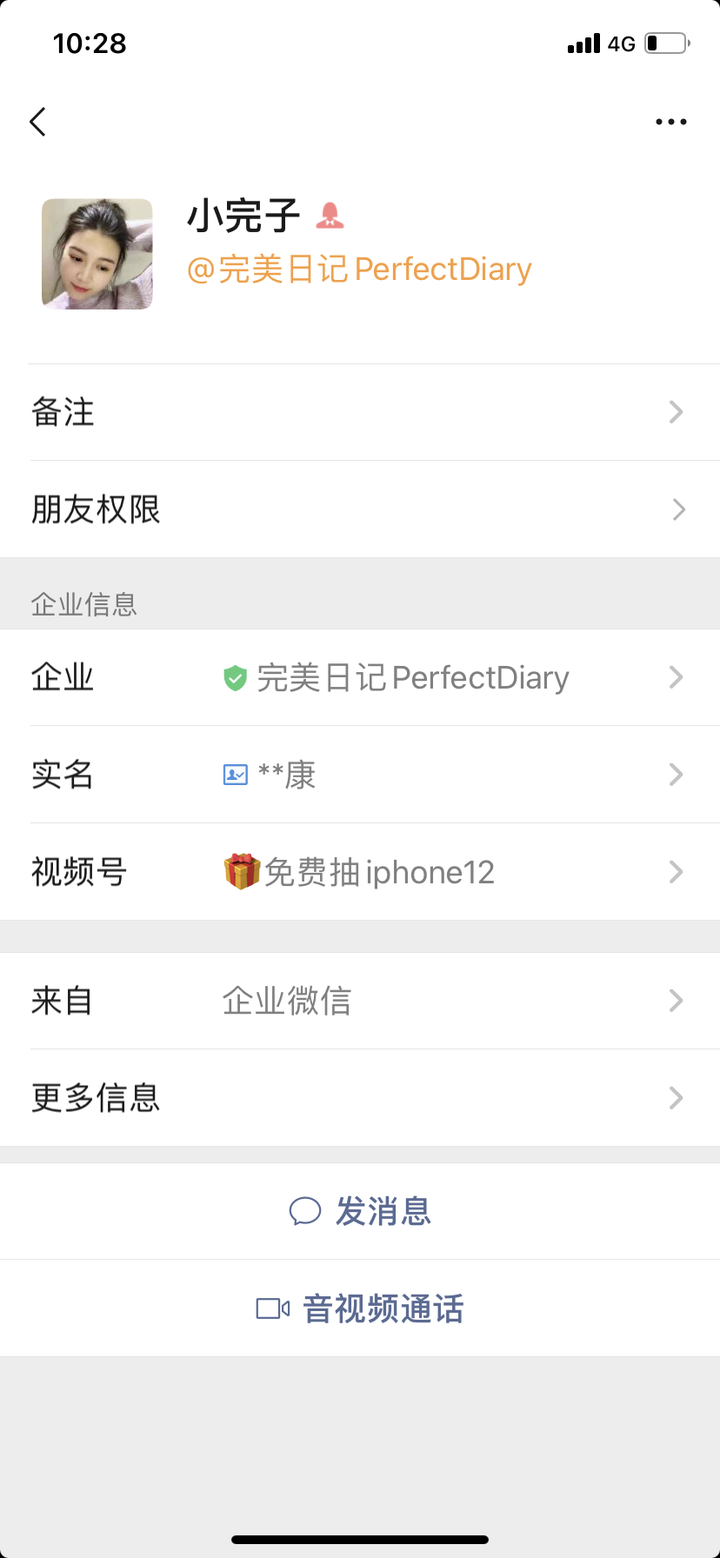Image resolution: width=720 pixels, height=1558 pixels.
Task: Open the 视频号 免费抽iphone12 channel
Action: coord(360,872)
